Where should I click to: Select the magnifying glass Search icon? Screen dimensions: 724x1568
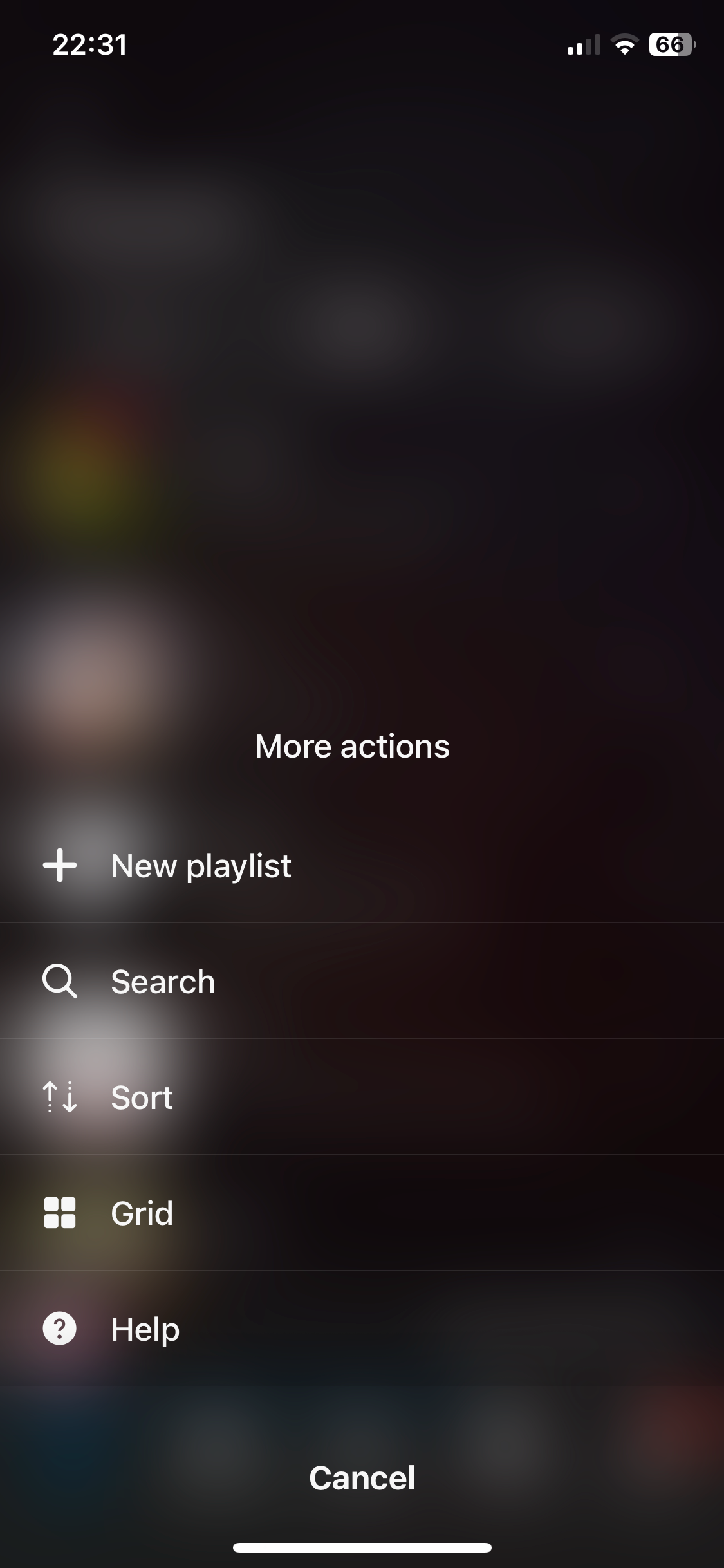[60, 981]
